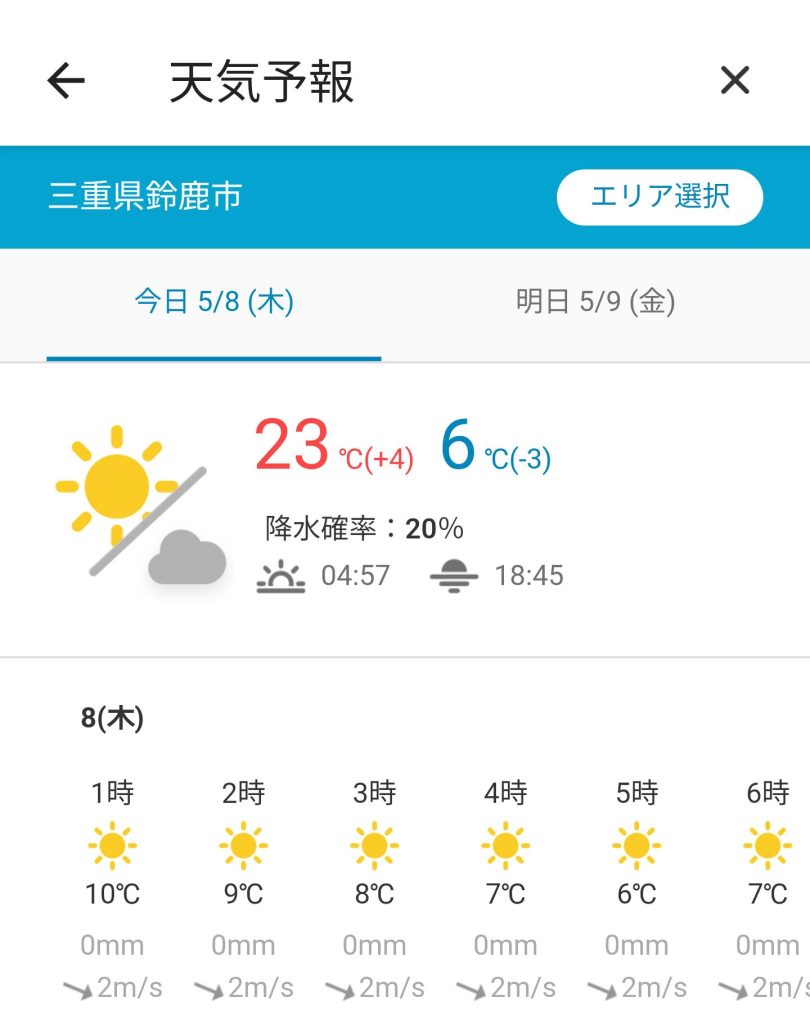Image resolution: width=810 pixels, height=1024 pixels.
Task: Select the 今日 5/8 (木) tab
Action: click(214, 302)
